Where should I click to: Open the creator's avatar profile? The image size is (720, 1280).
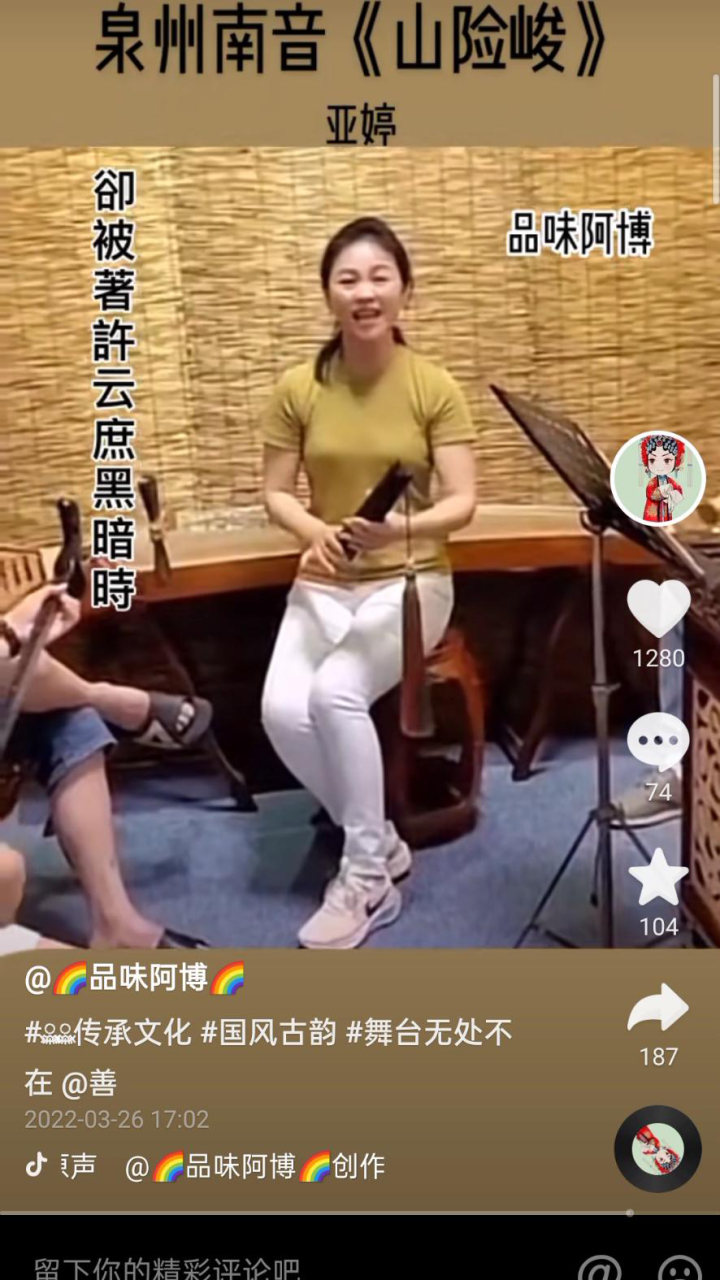pos(658,479)
